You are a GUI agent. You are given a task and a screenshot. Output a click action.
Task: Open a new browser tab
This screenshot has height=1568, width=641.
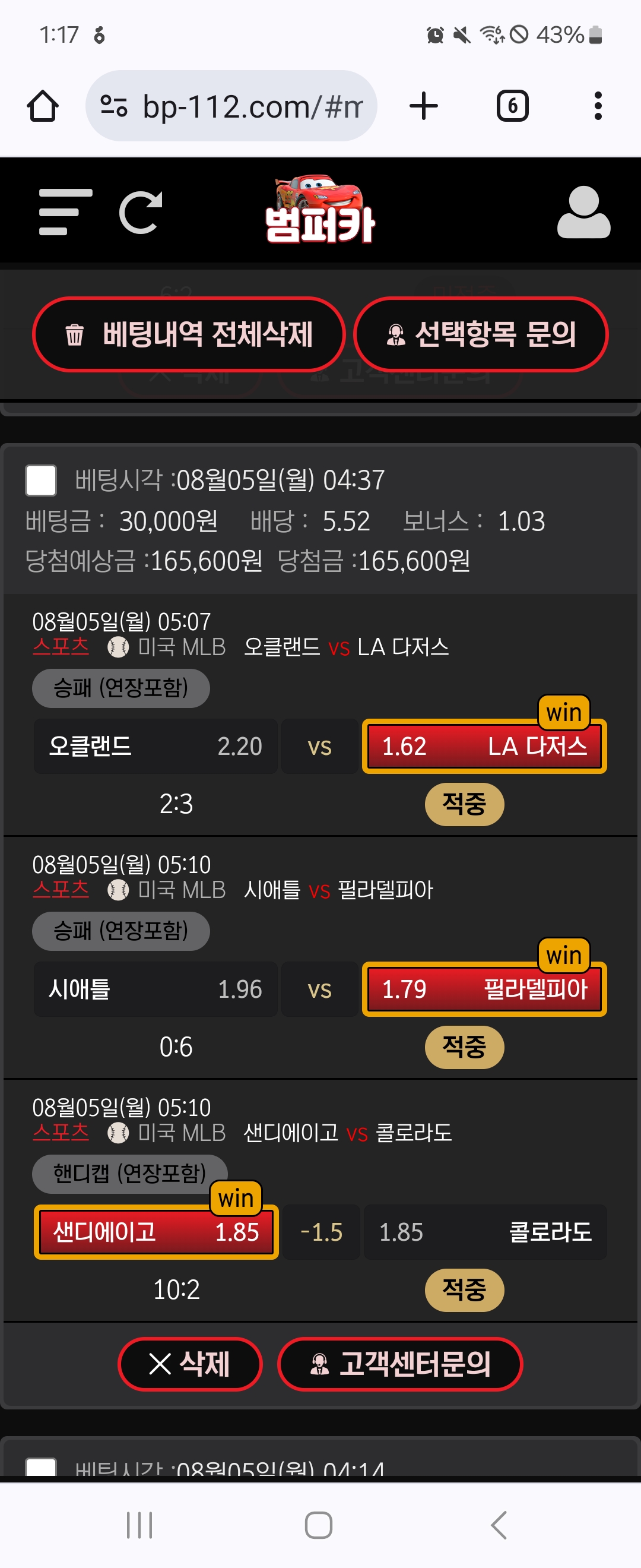click(x=423, y=106)
